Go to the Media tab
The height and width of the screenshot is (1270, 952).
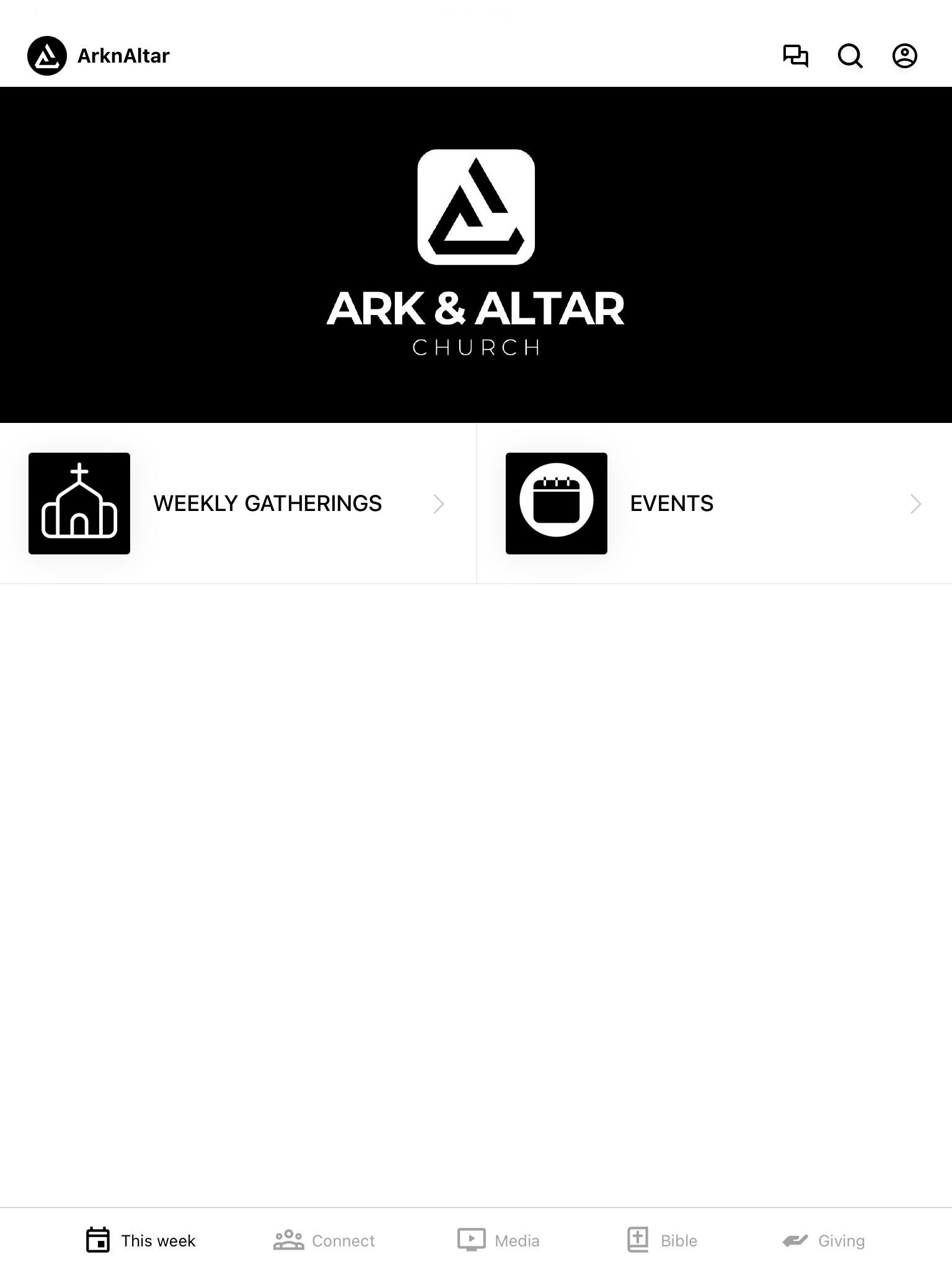click(x=498, y=1240)
